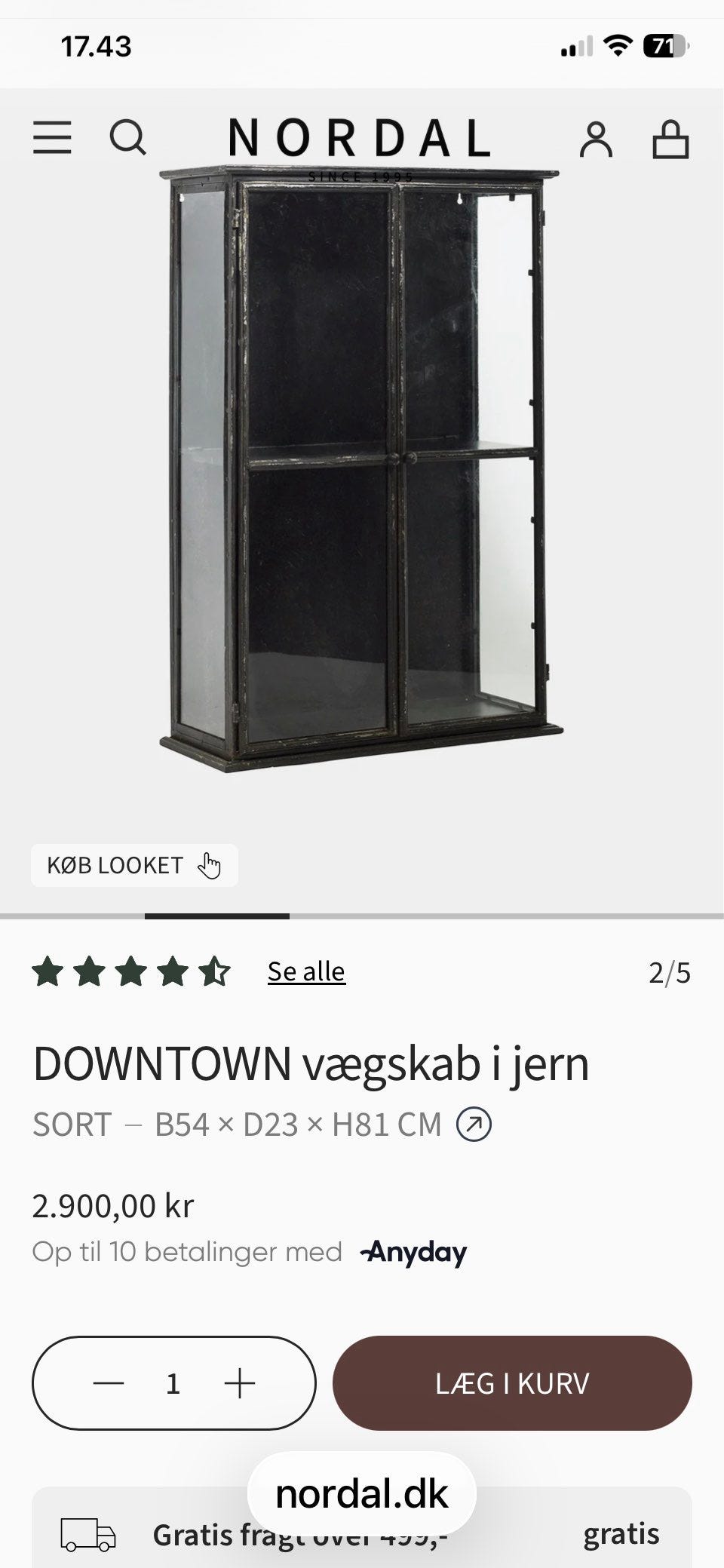Decrease quantity with the minus button
Viewport: 724px width, 1568px height.
pos(109,1383)
